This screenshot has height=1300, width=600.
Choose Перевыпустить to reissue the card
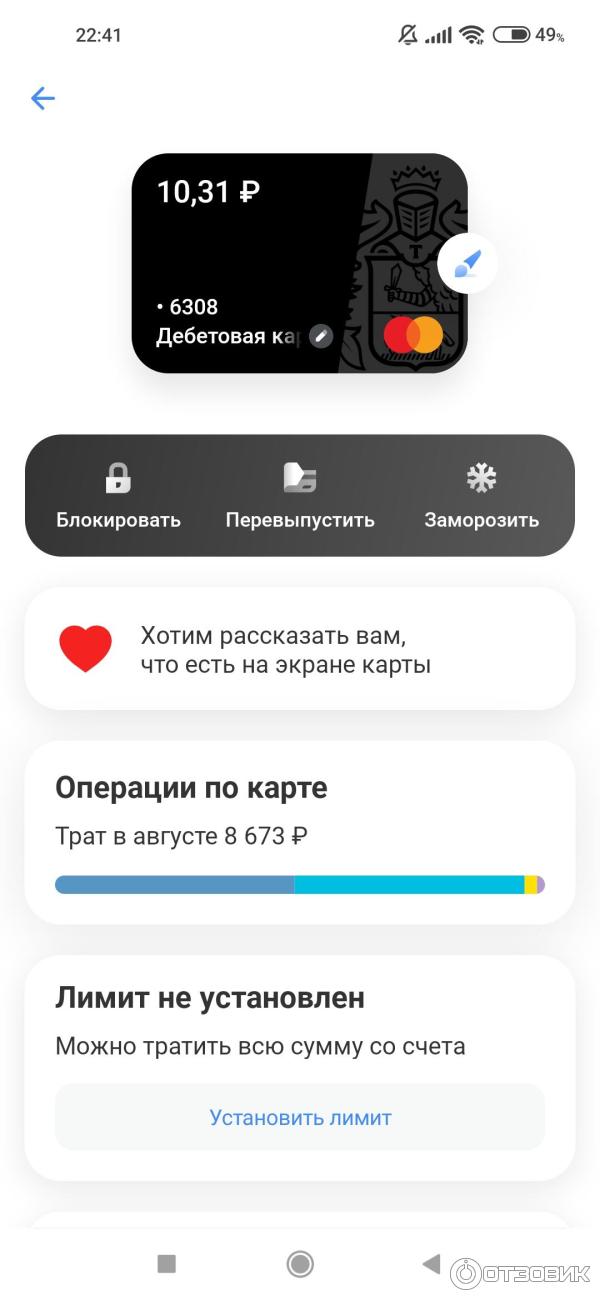(300, 496)
